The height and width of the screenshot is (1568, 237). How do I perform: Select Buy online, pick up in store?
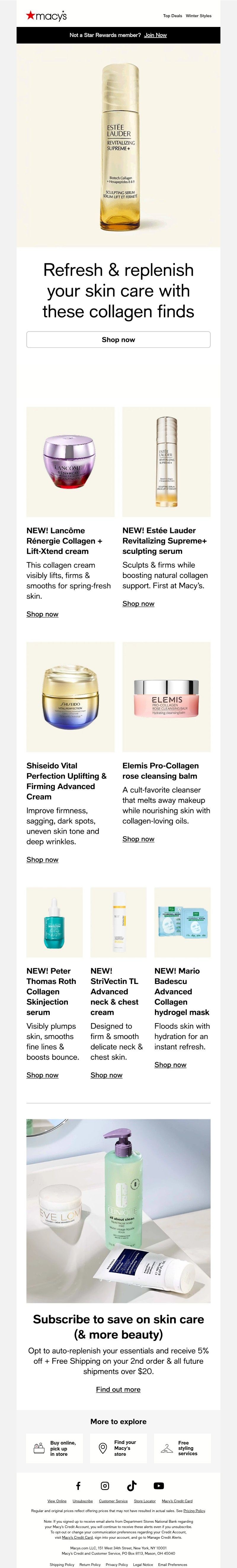click(55, 1448)
